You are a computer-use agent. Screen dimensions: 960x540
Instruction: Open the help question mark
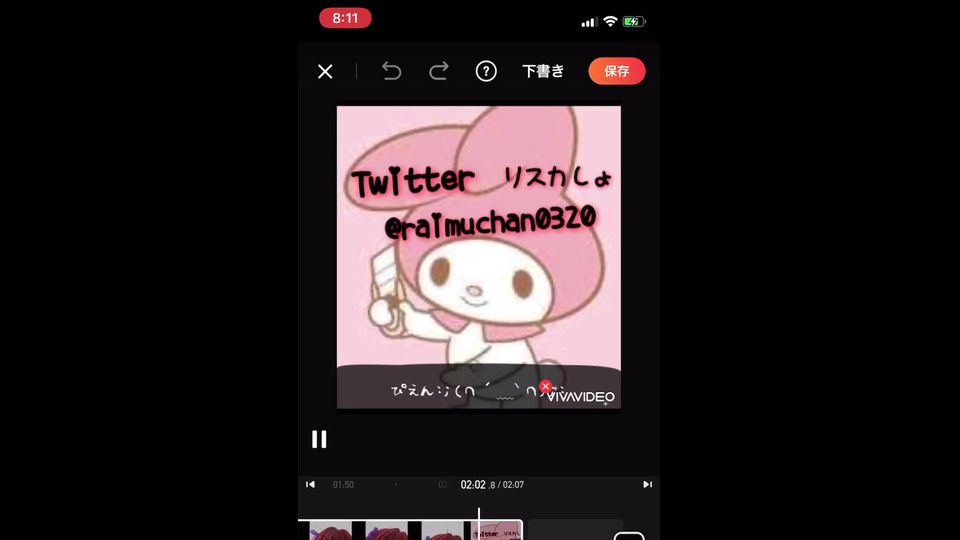pyautogui.click(x=486, y=71)
